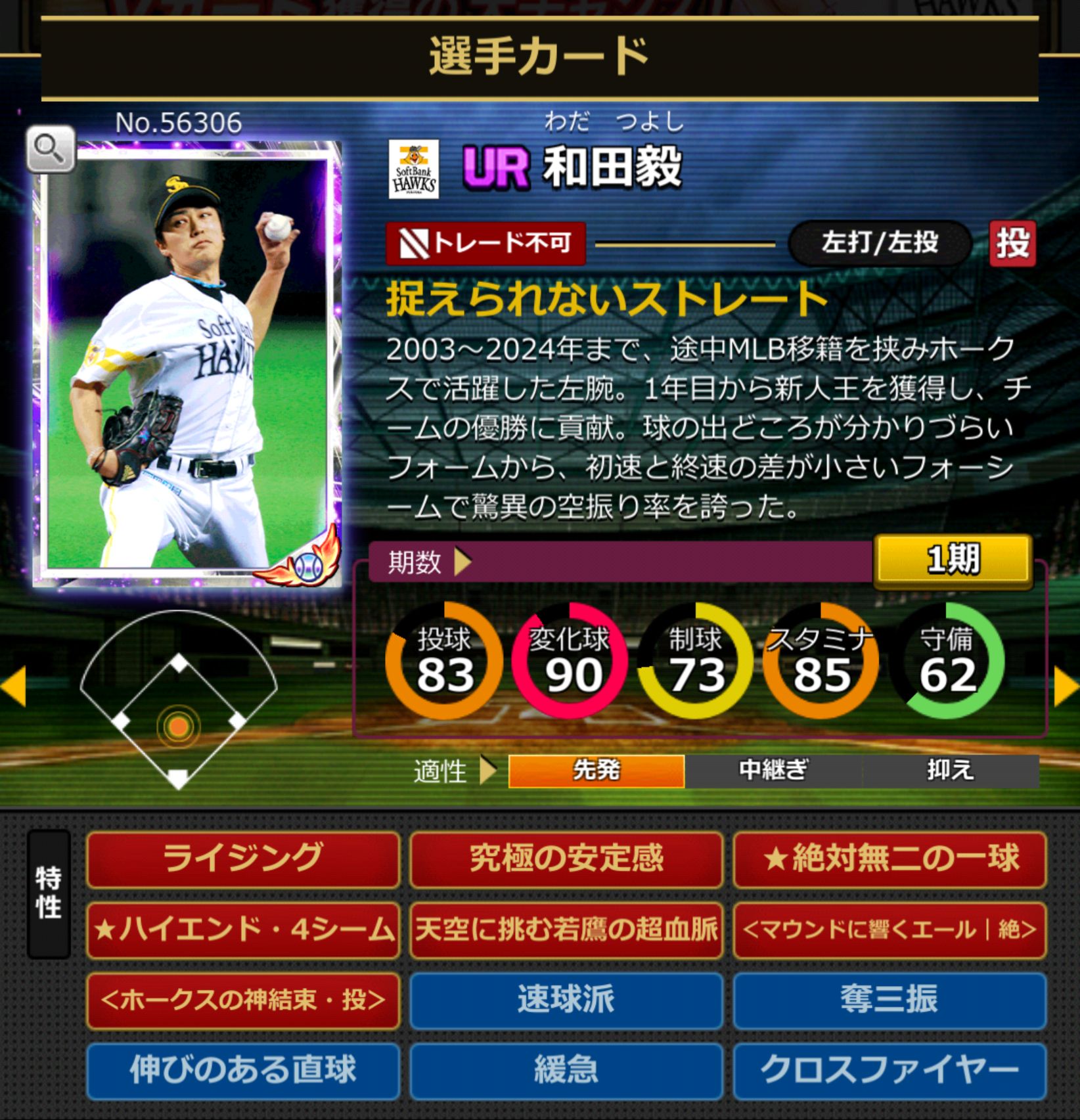
Task: Tap the 和田毅 player card image
Action: click(x=187, y=365)
